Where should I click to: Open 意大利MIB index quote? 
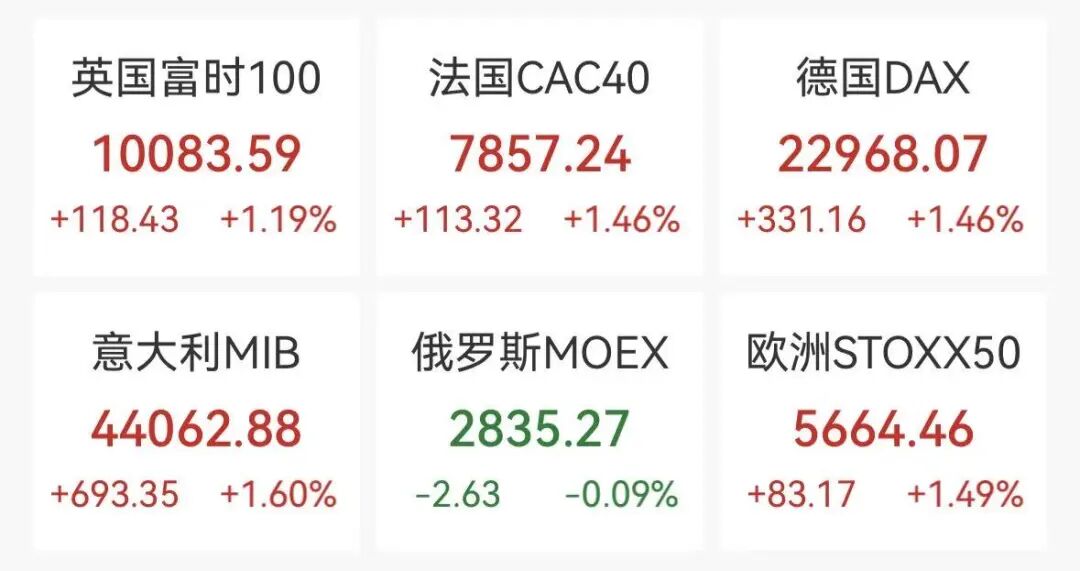coord(196,425)
